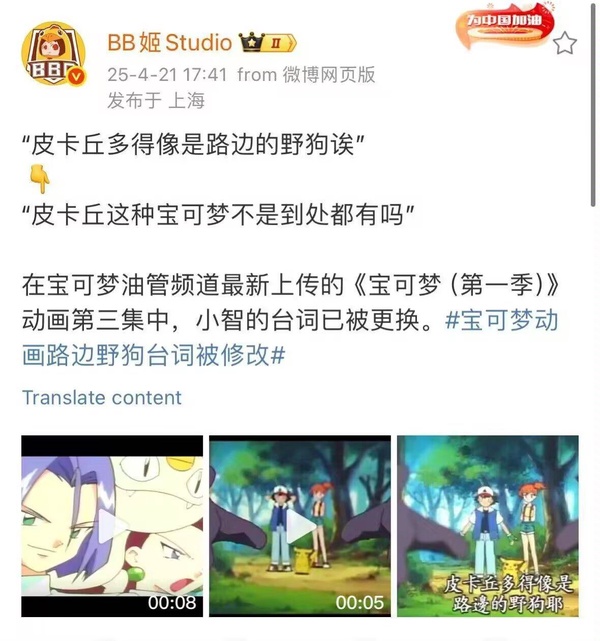600x641 pixels.
Task: Open the BB姬 Studio username link
Action: [169, 43]
